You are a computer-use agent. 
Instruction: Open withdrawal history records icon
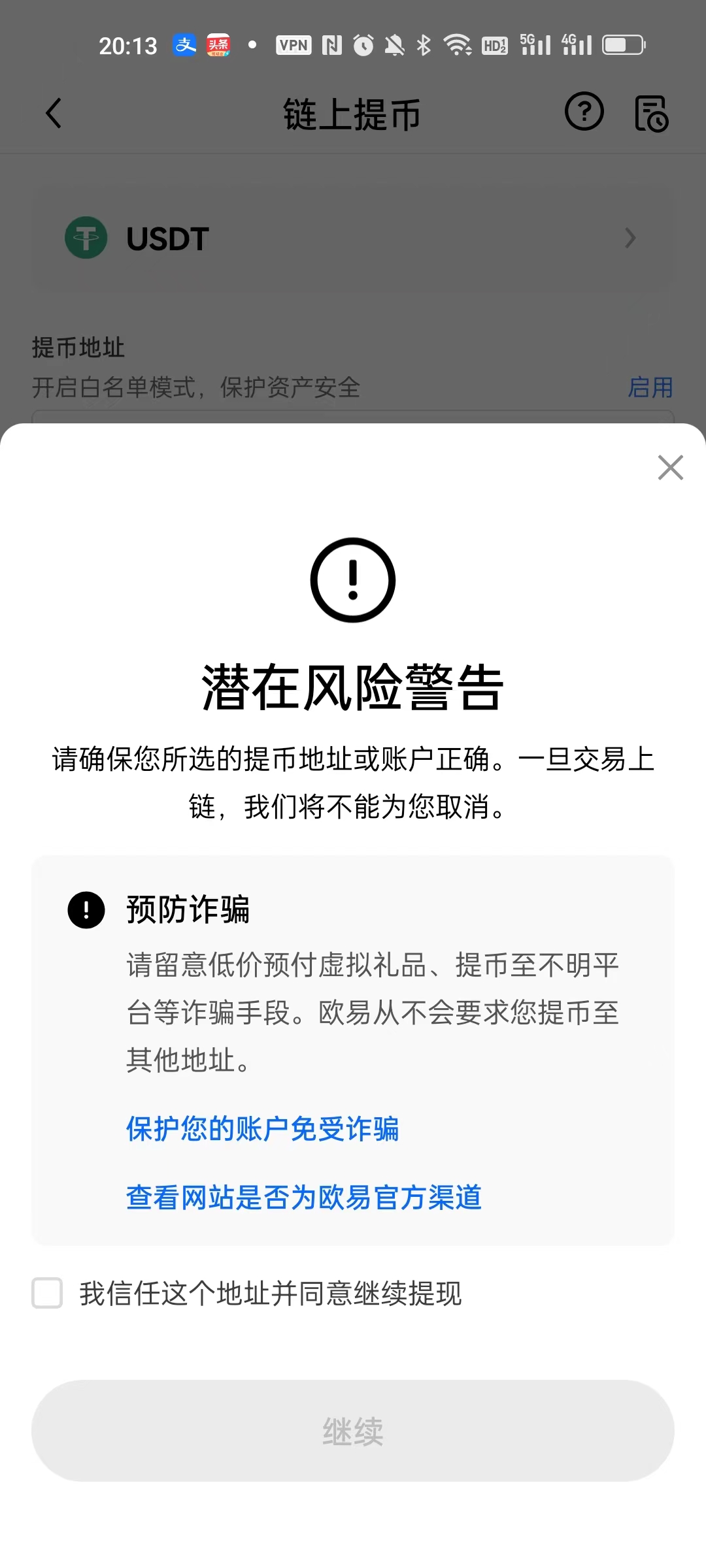point(651,114)
